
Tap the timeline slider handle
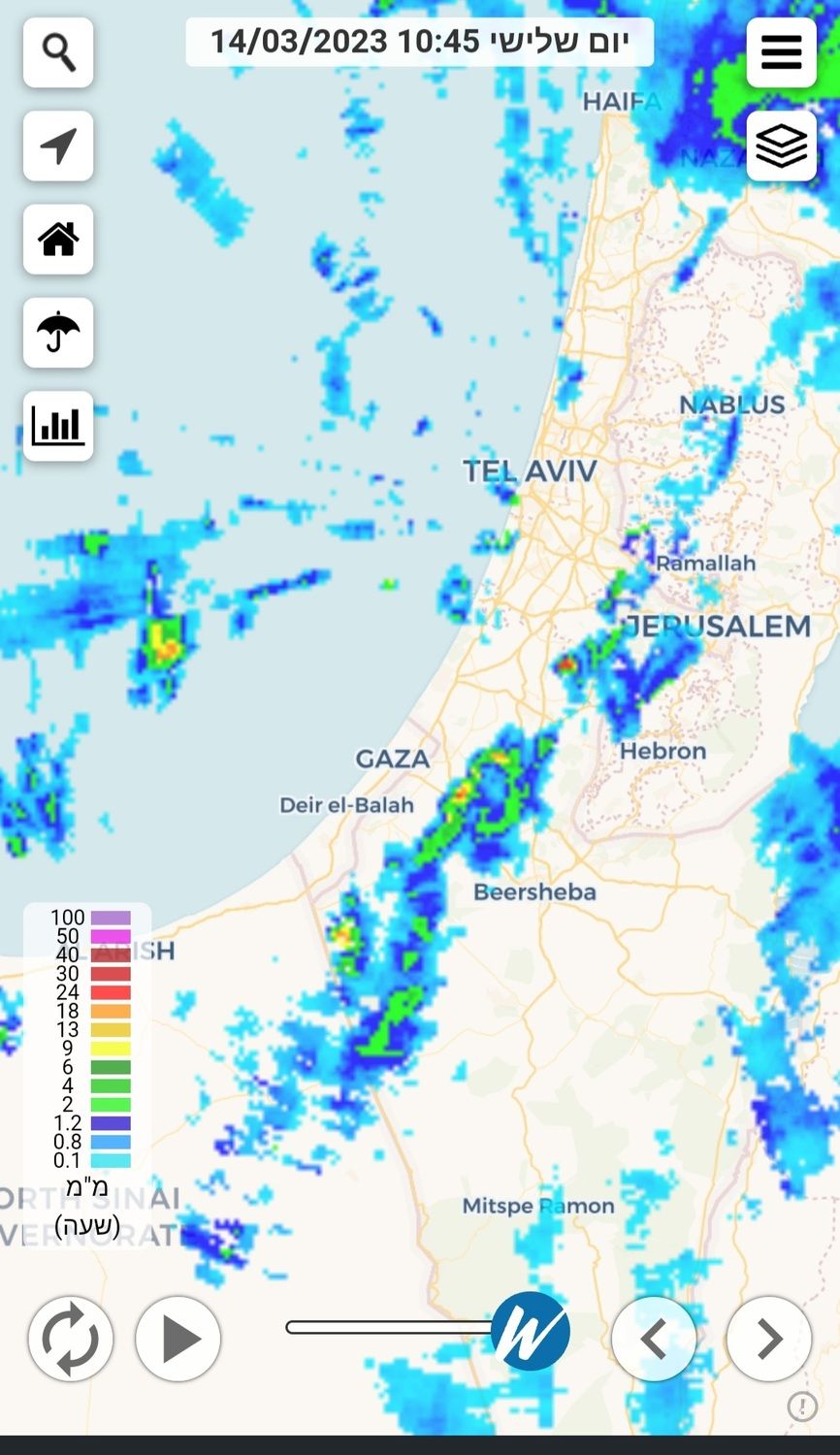point(530,1331)
